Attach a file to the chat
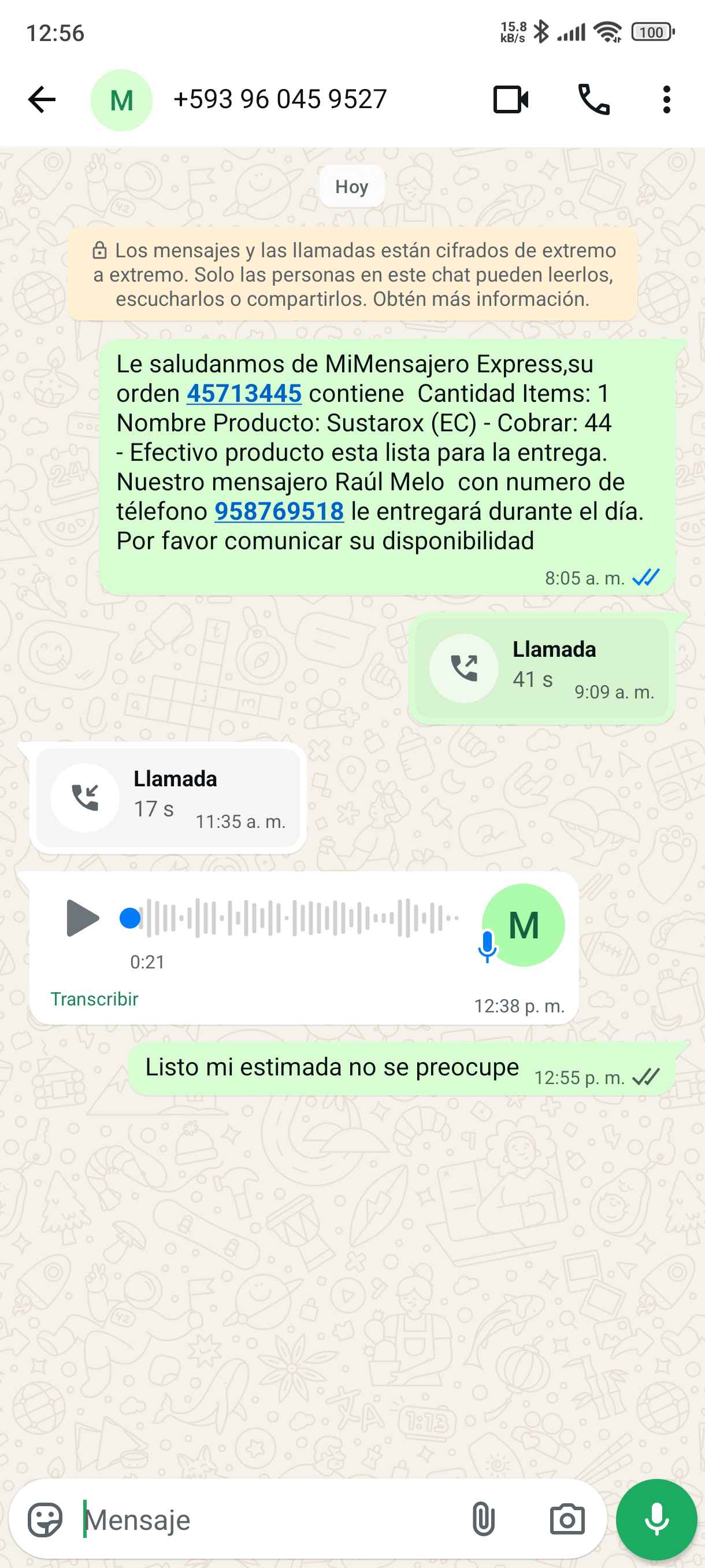Viewport: 705px width, 1568px height. coord(483,1520)
